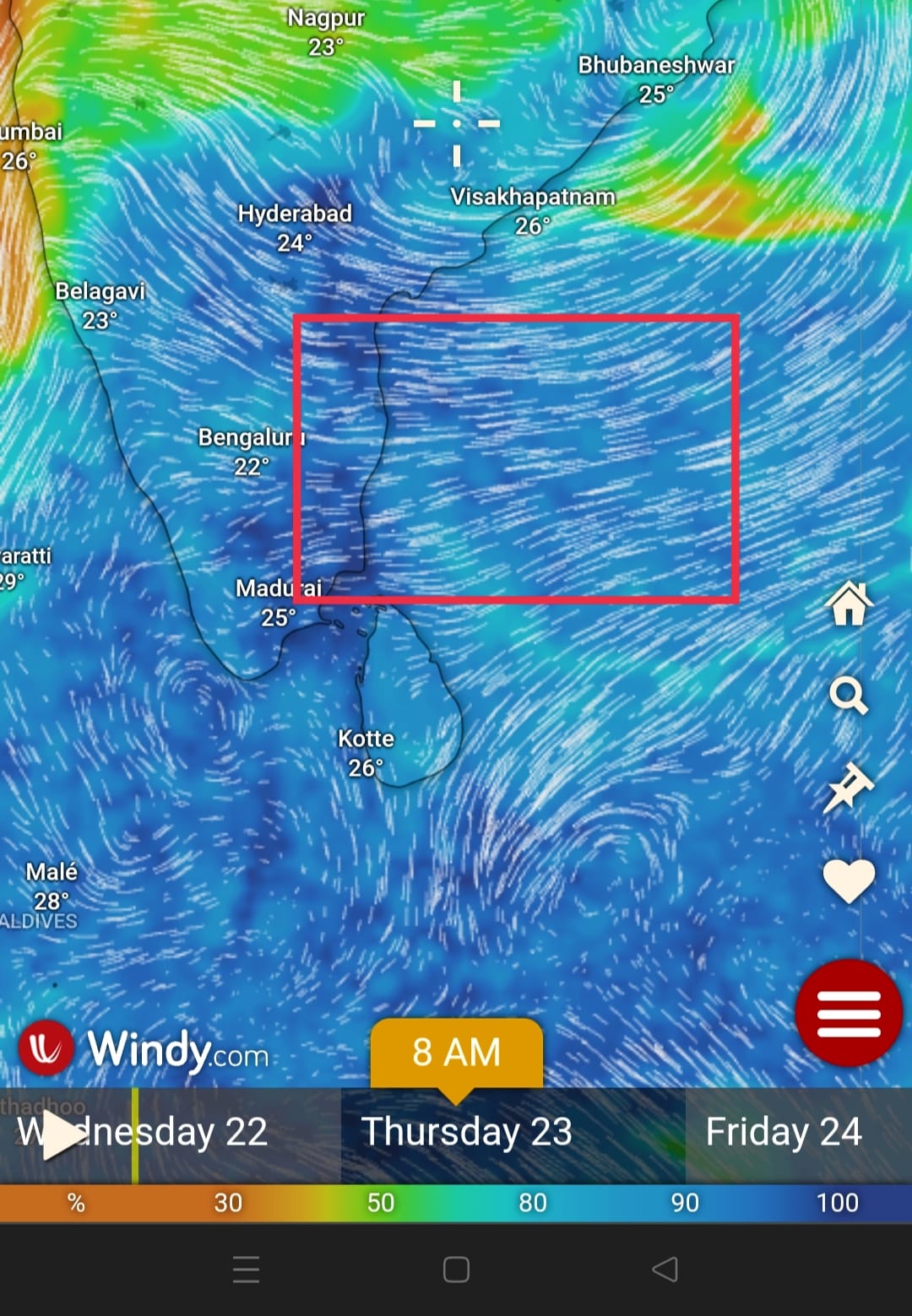Toggle the map view using the crosshair center
Viewport: 912px width, 1316px height.
[x=456, y=123]
